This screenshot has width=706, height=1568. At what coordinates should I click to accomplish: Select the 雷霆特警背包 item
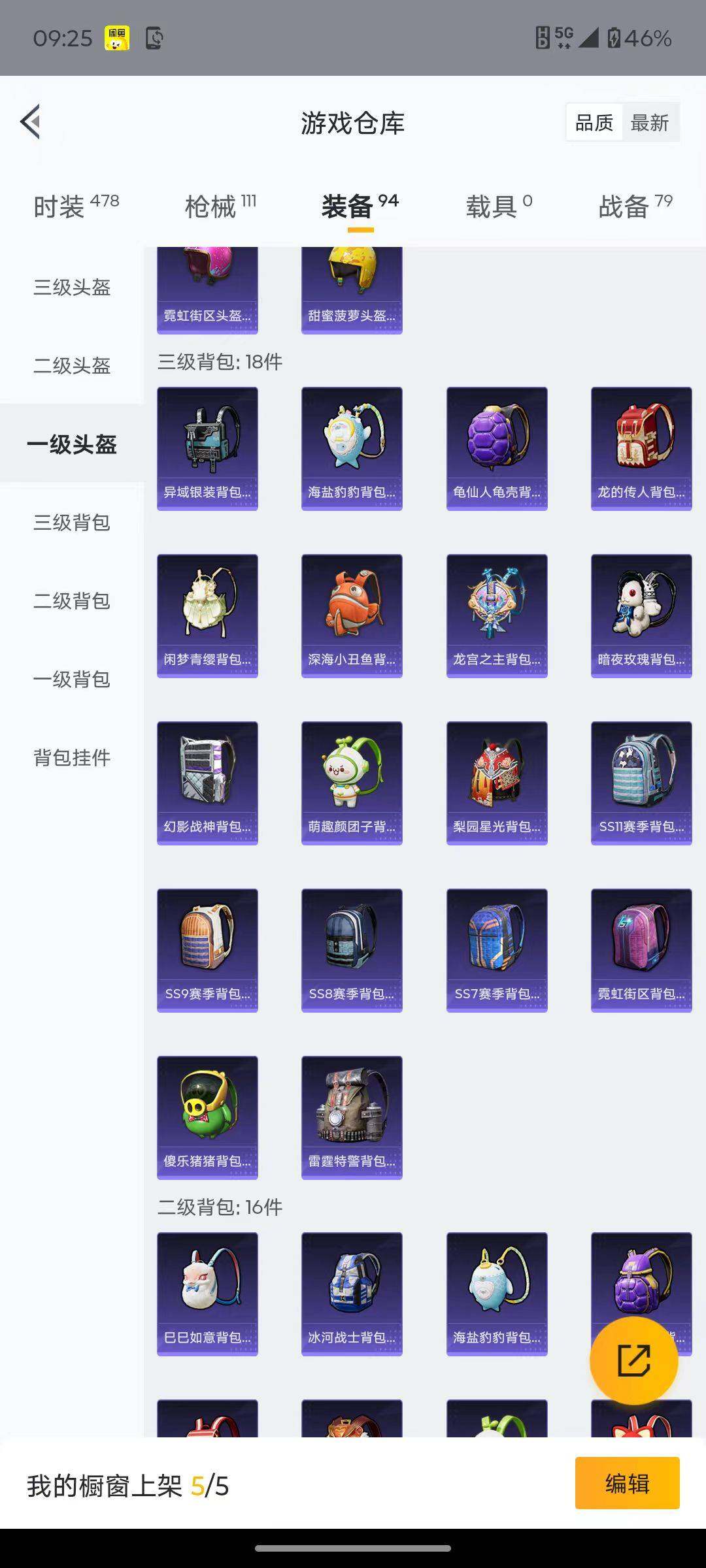351,1117
